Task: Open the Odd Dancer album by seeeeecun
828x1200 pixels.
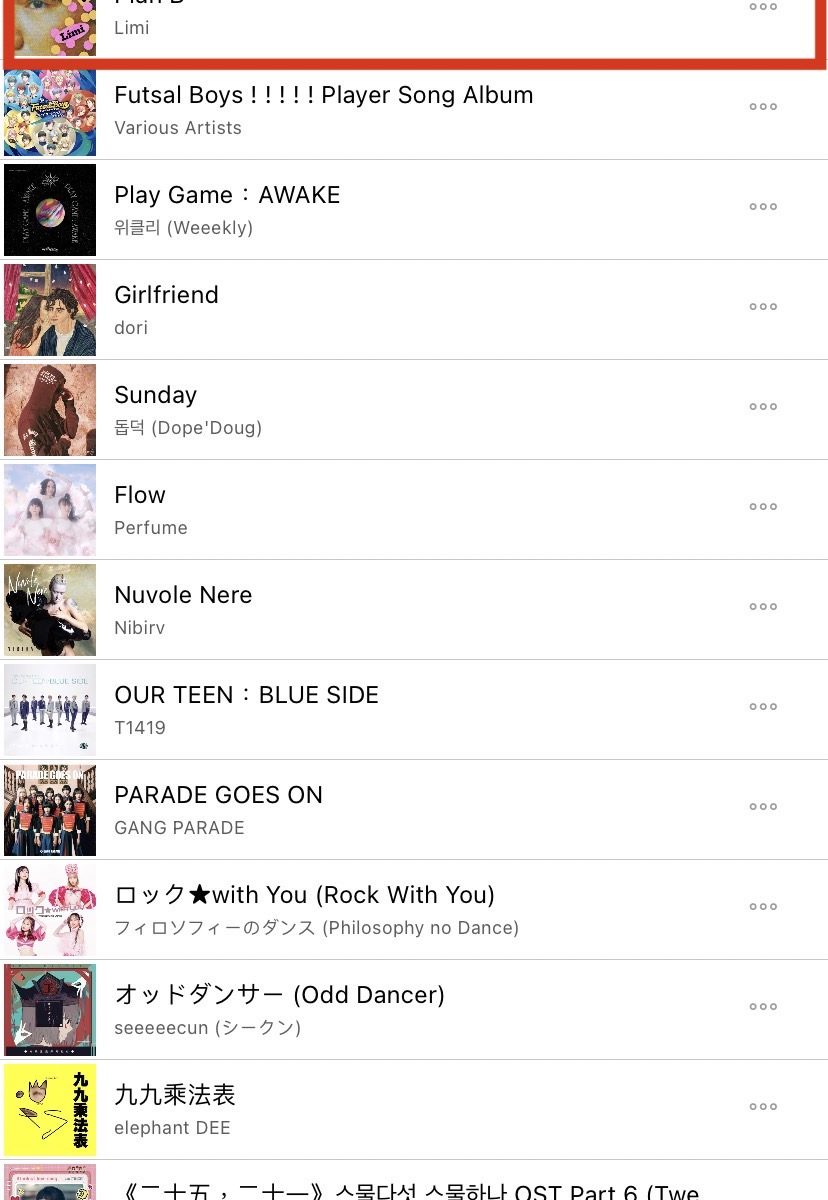Action: pos(279,1010)
